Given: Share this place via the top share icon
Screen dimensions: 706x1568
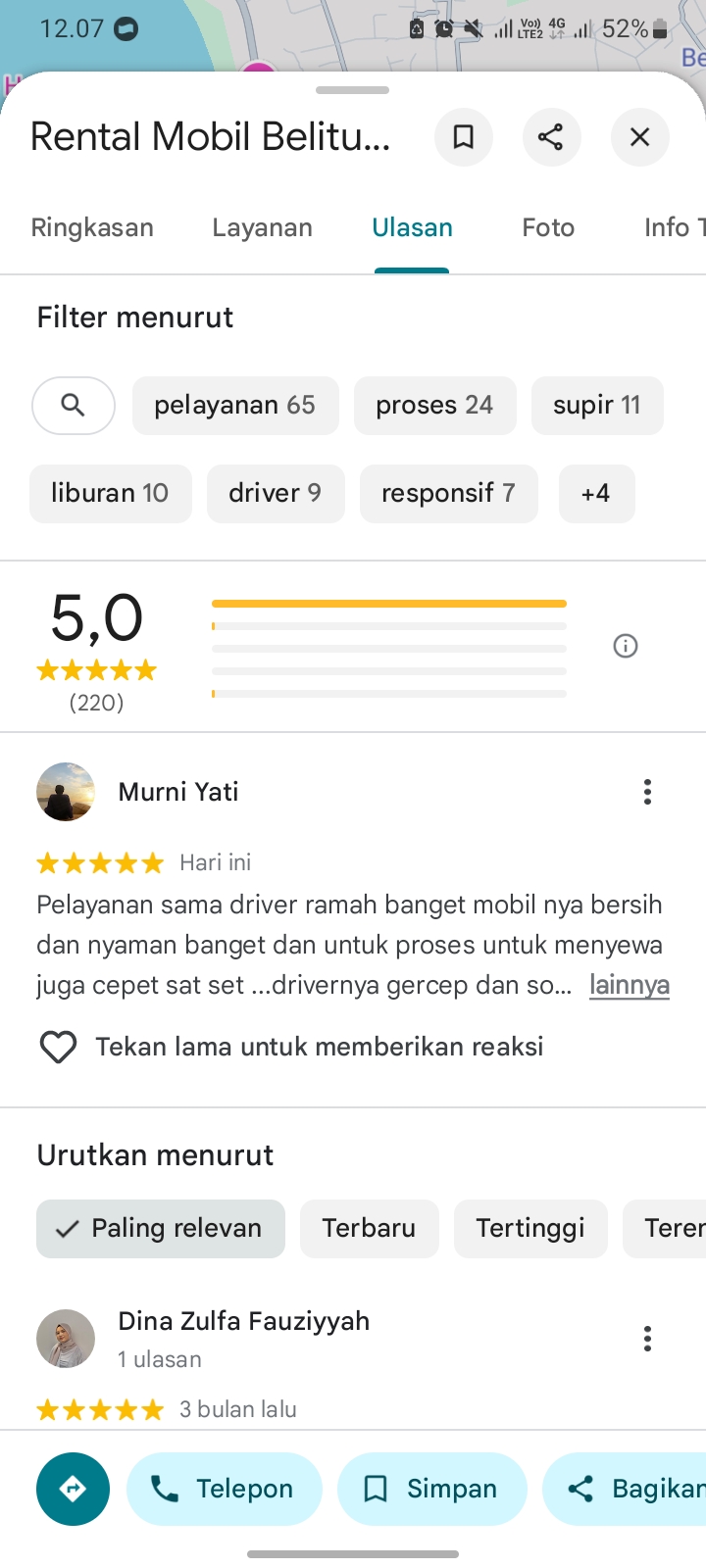Looking at the screenshot, I should [x=551, y=137].
